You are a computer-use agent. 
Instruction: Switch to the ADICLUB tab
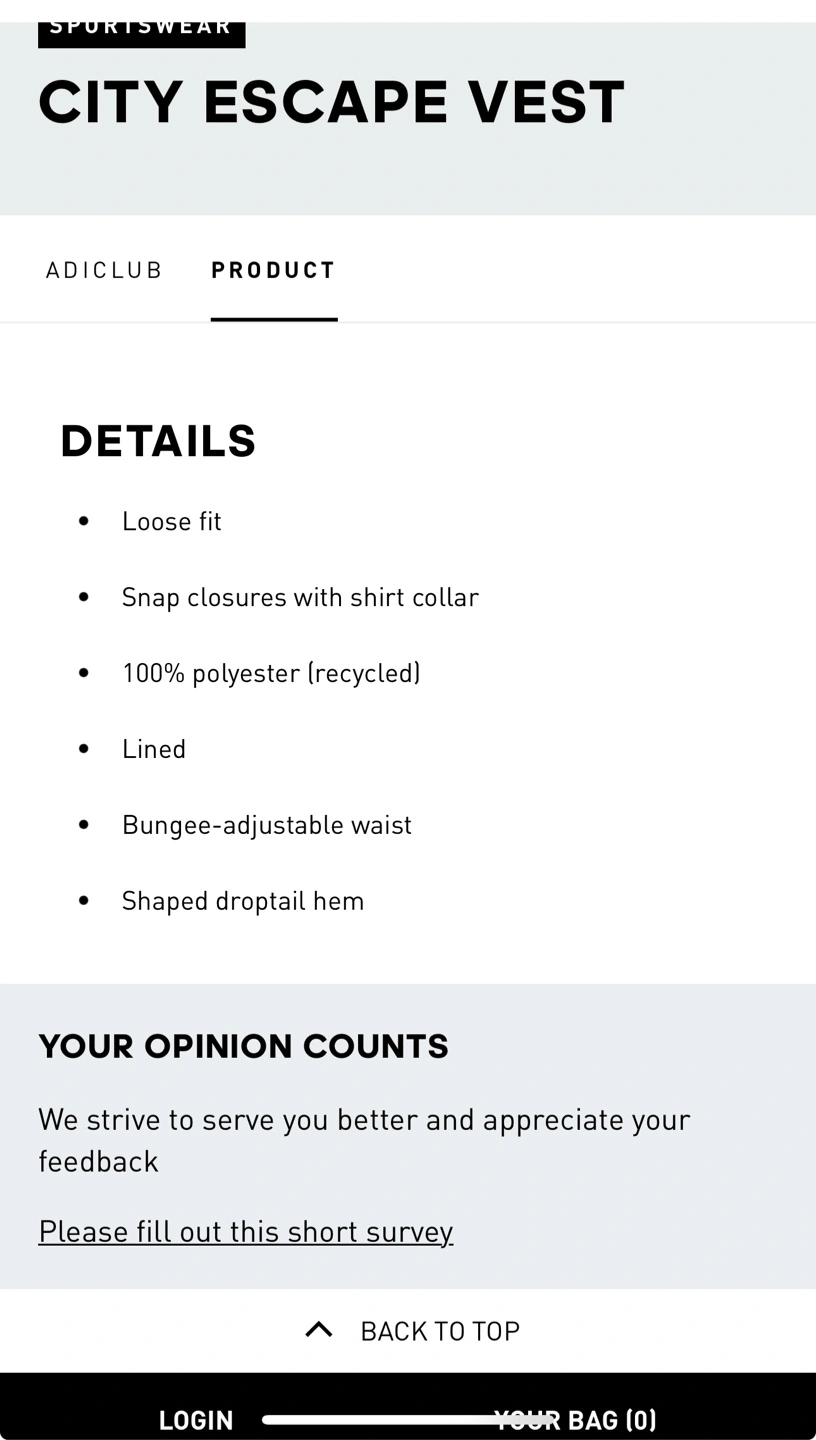point(104,270)
